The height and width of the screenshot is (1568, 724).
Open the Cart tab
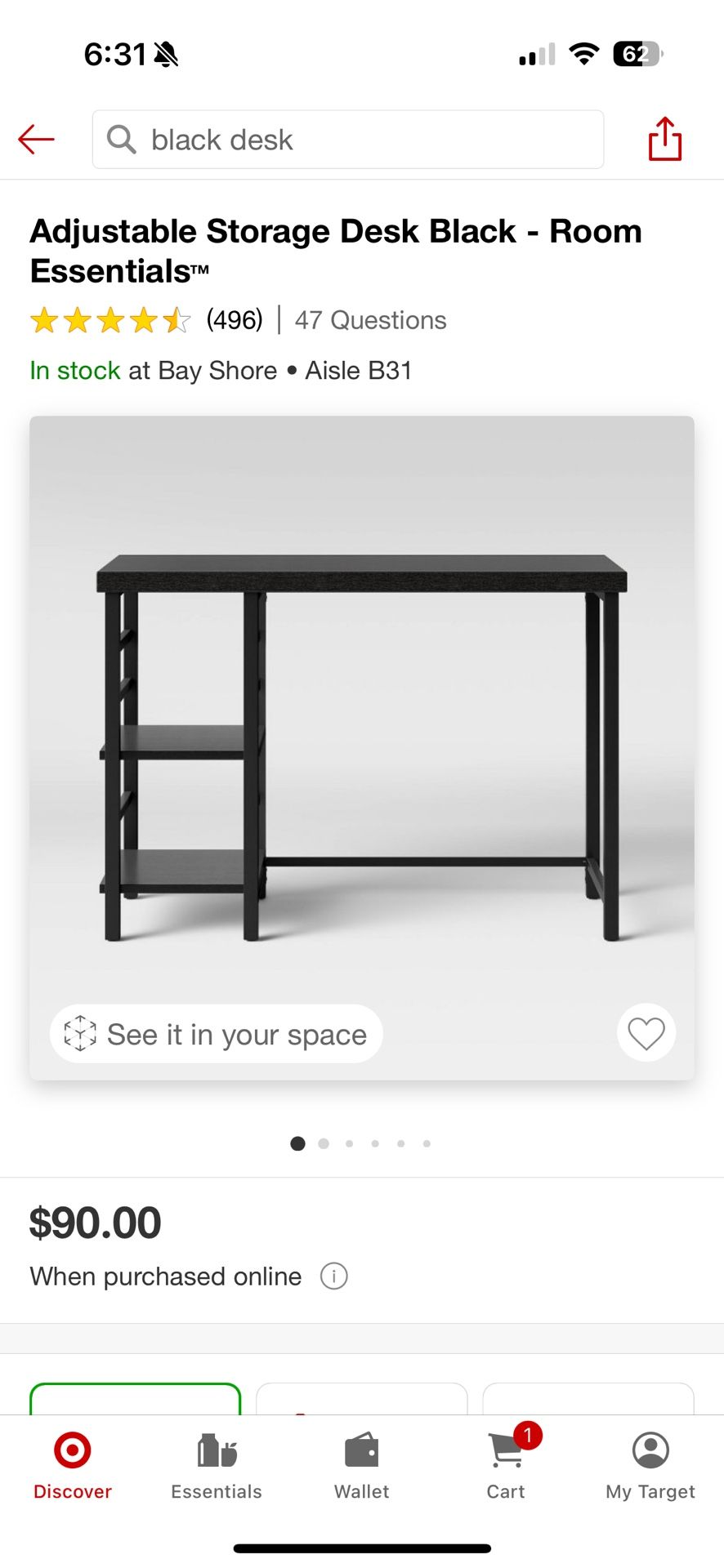point(506,1466)
